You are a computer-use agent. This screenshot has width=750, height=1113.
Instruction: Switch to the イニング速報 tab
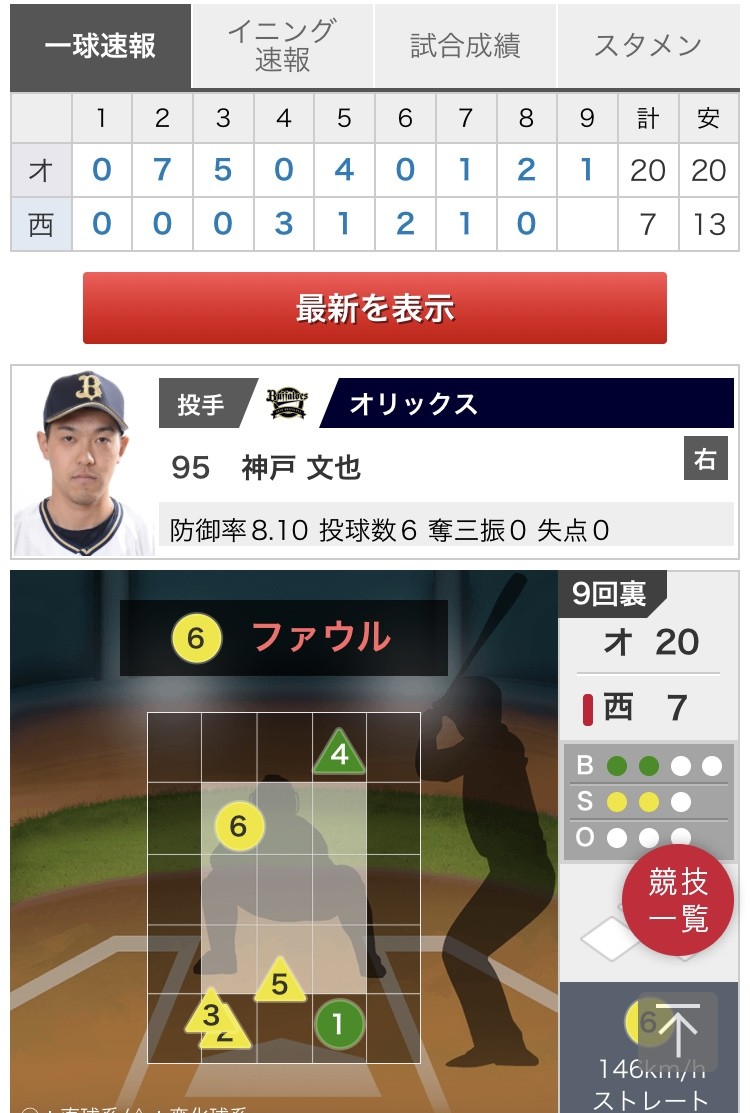282,46
